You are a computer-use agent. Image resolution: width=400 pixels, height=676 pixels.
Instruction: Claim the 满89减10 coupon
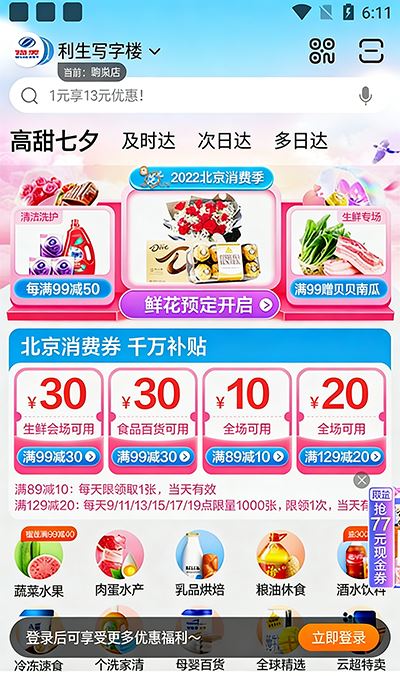coord(247,421)
